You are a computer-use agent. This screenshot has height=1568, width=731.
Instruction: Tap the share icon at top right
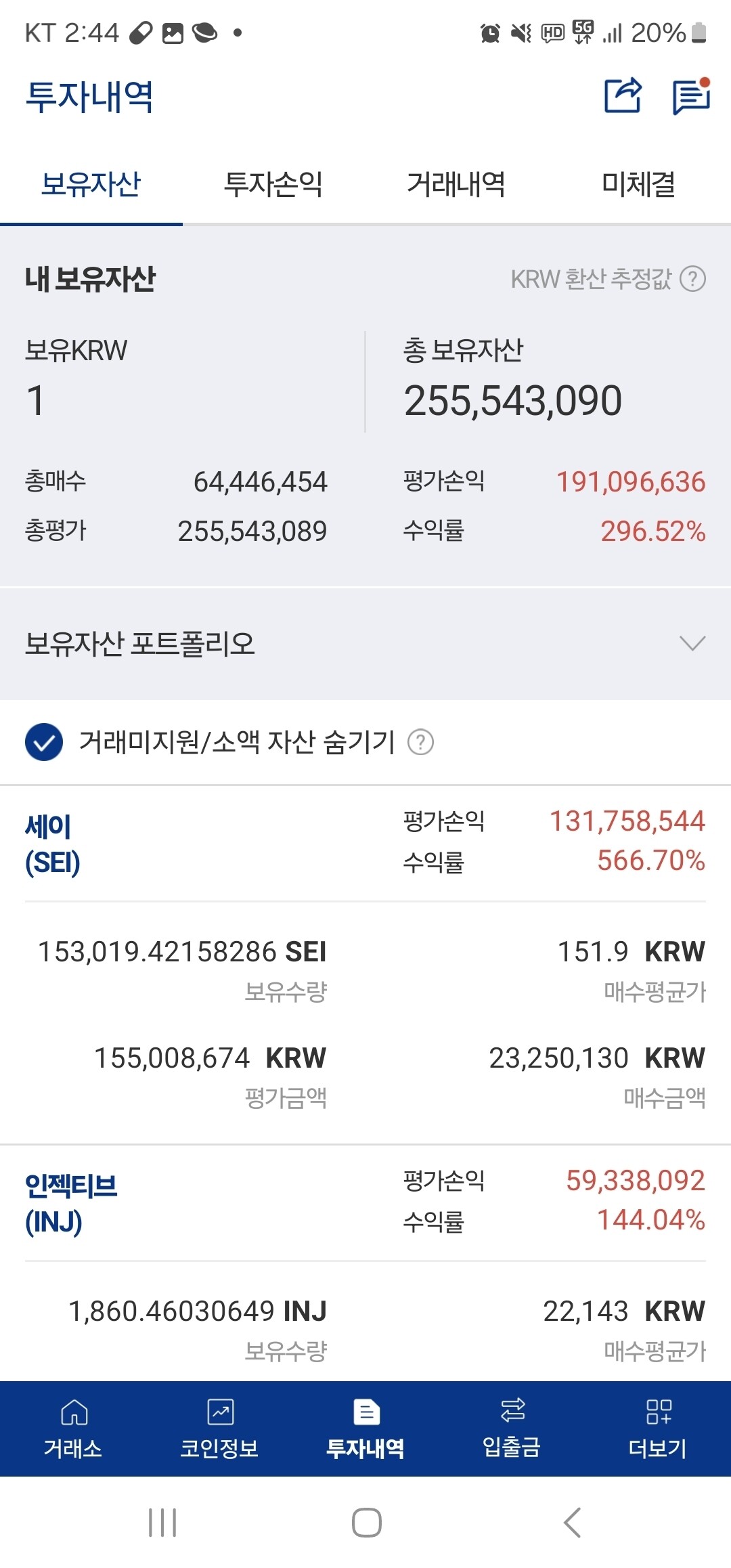coord(624,95)
